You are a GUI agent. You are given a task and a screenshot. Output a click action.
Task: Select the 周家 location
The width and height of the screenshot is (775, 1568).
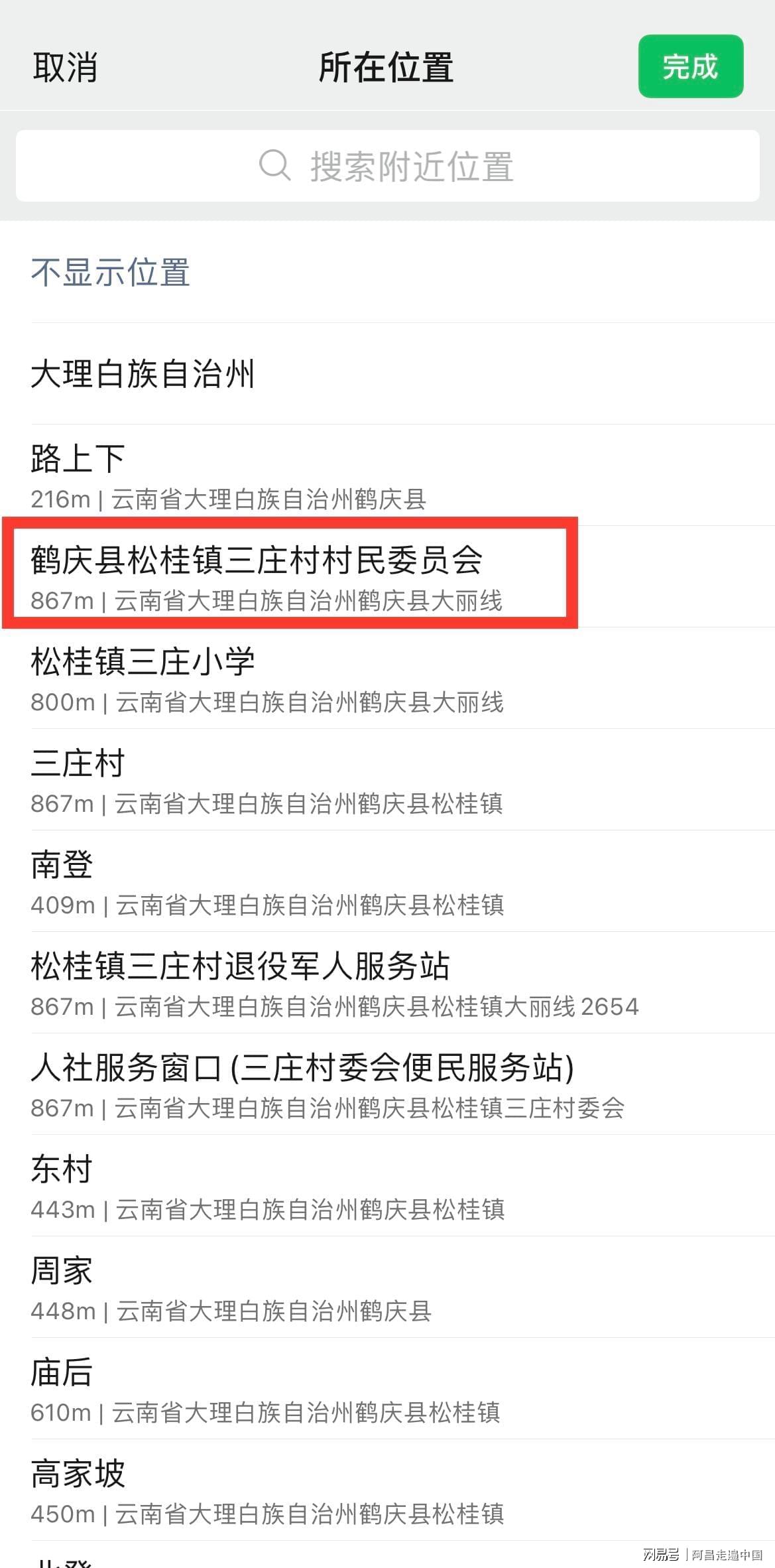coord(387,1287)
